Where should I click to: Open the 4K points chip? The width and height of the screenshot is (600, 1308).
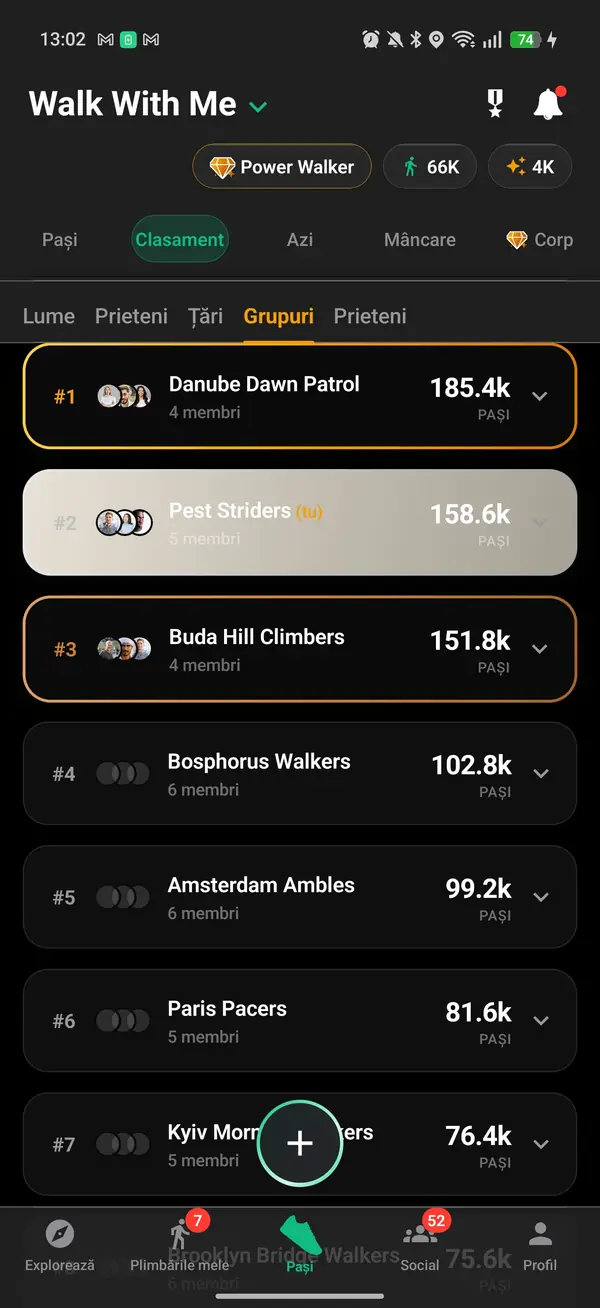530,167
